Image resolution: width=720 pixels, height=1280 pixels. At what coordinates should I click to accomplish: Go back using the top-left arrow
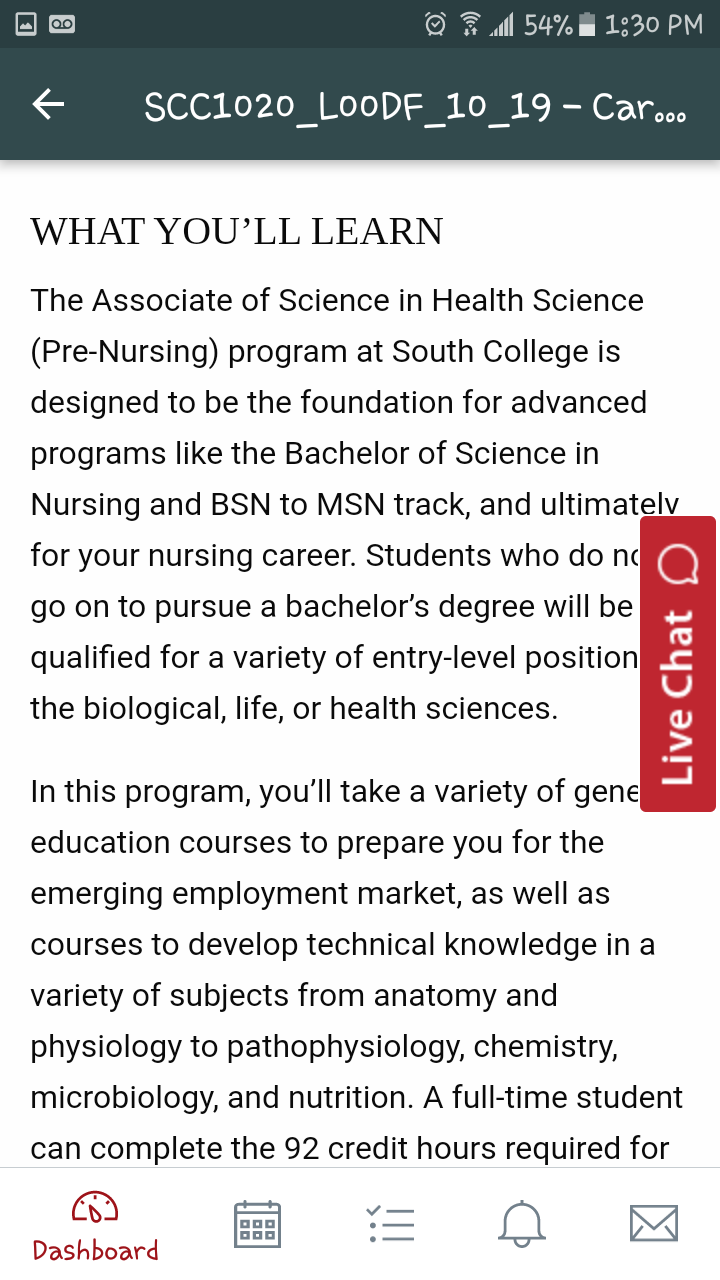(x=49, y=104)
